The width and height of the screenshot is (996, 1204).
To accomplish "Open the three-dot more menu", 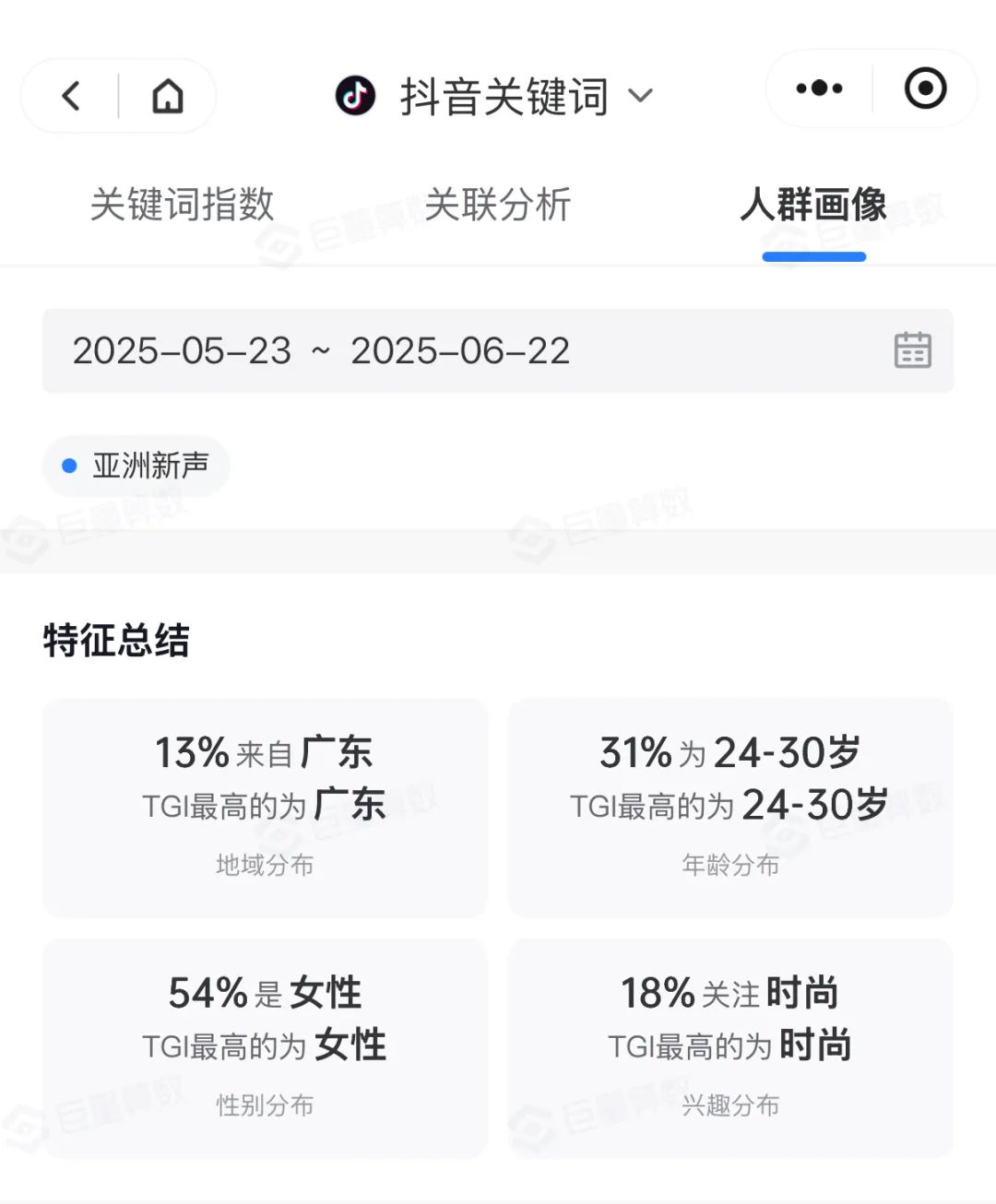I will (819, 89).
